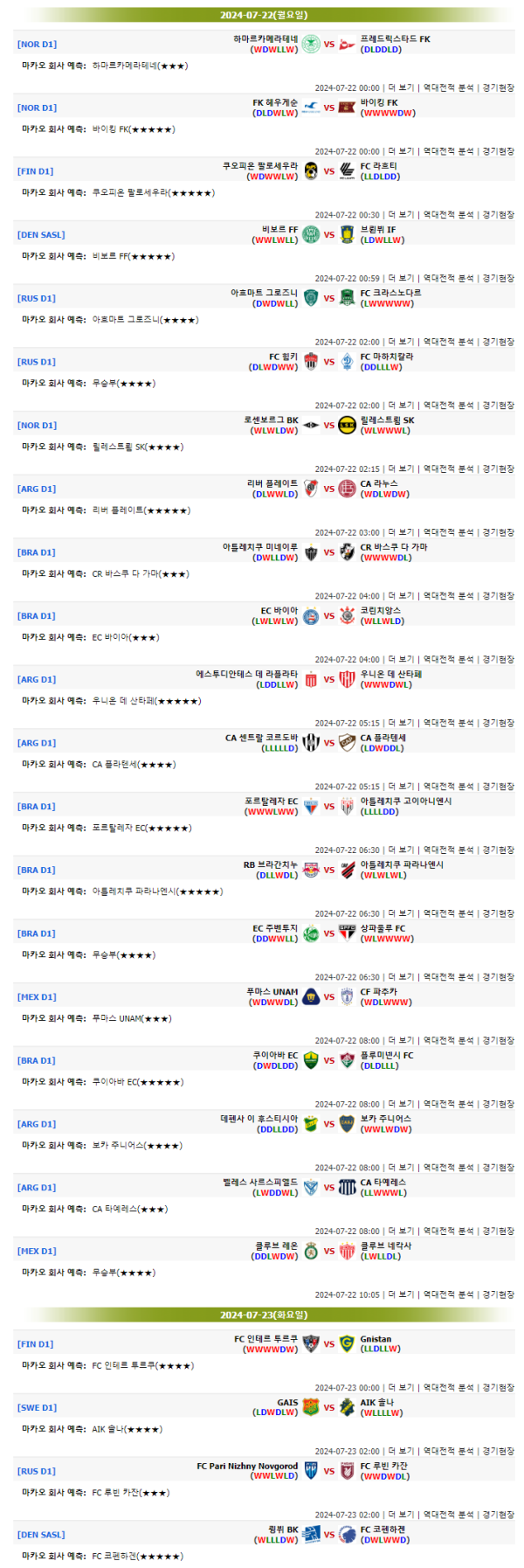Open 더 보기 for 하마르카메라테네 vs 프레드릭스타드 FK
This screenshot has width=524, height=1568.
click(401, 88)
